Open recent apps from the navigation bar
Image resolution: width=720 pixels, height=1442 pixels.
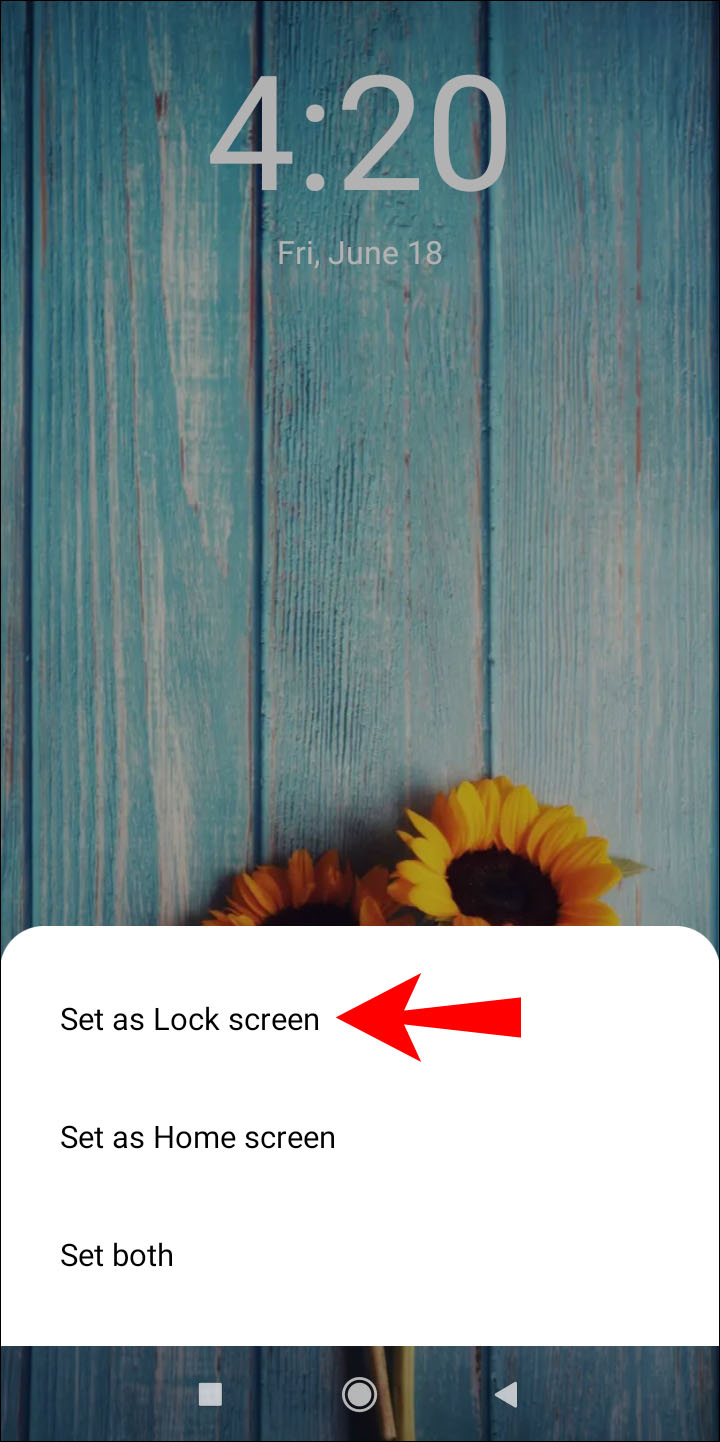pyautogui.click(x=210, y=1394)
